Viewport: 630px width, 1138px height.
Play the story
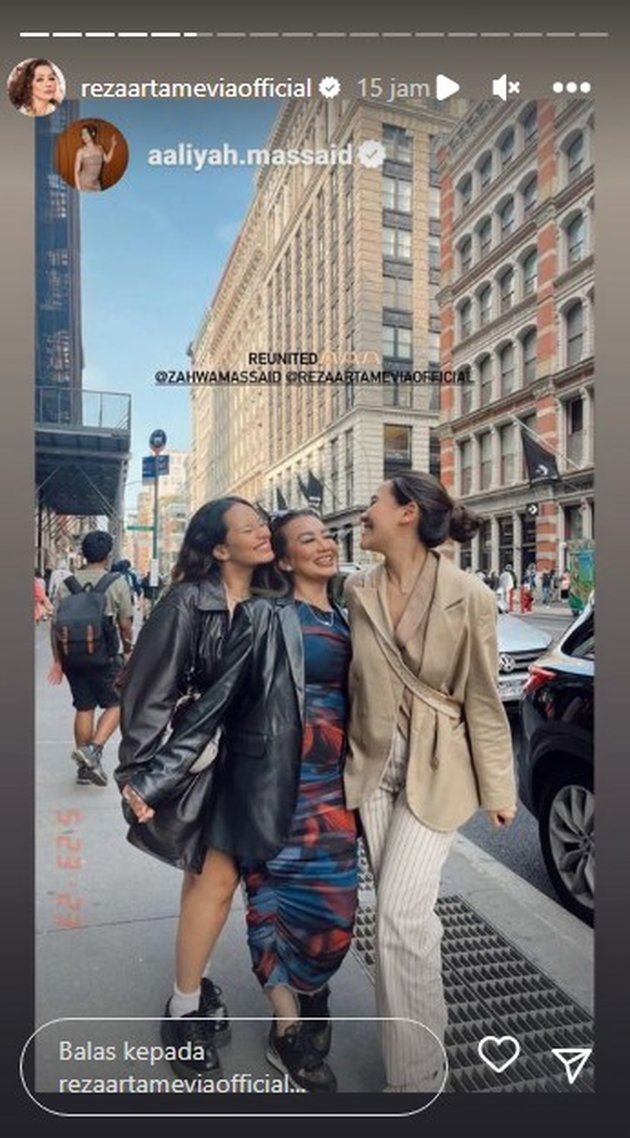pyautogui.click(x=447, y=88)
